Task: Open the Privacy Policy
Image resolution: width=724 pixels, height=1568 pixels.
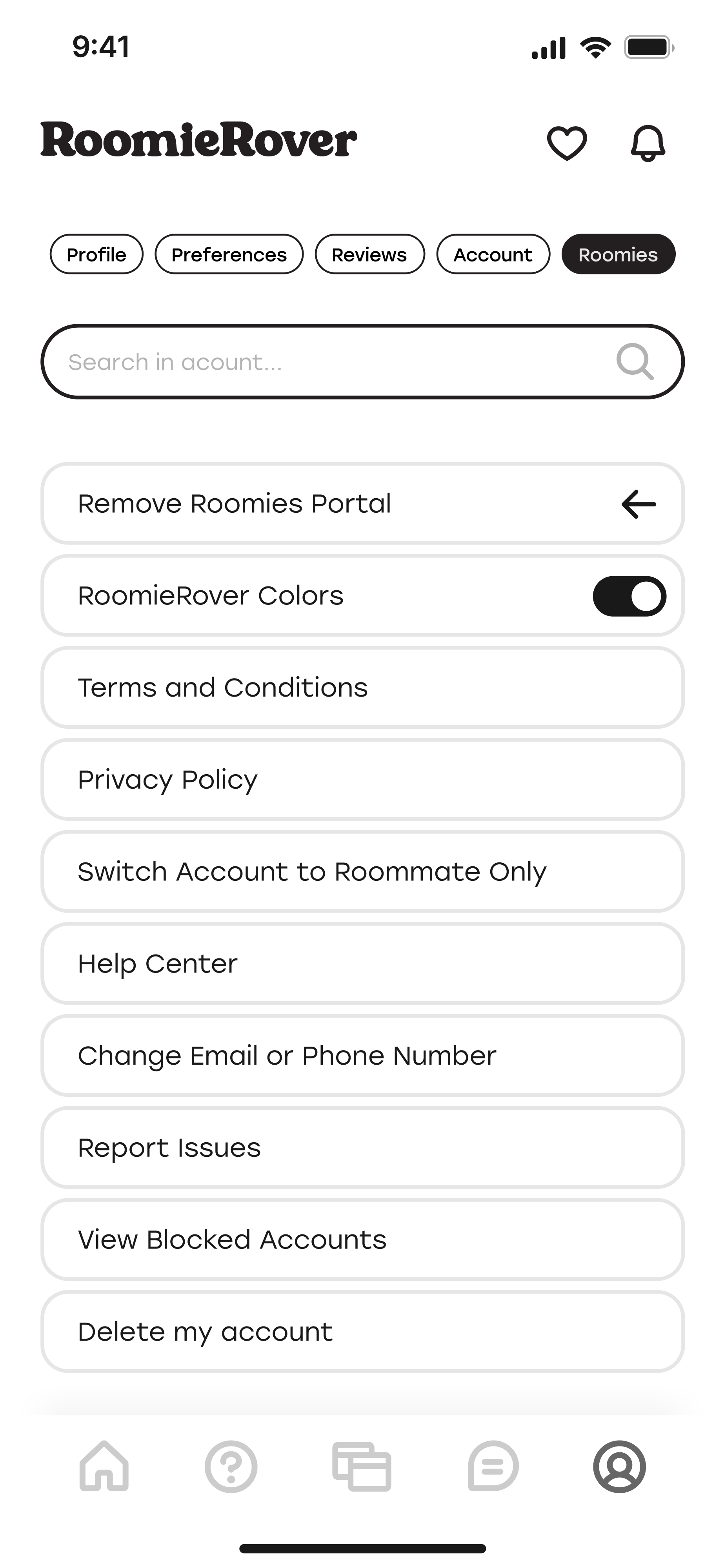Action: point(362,780)
